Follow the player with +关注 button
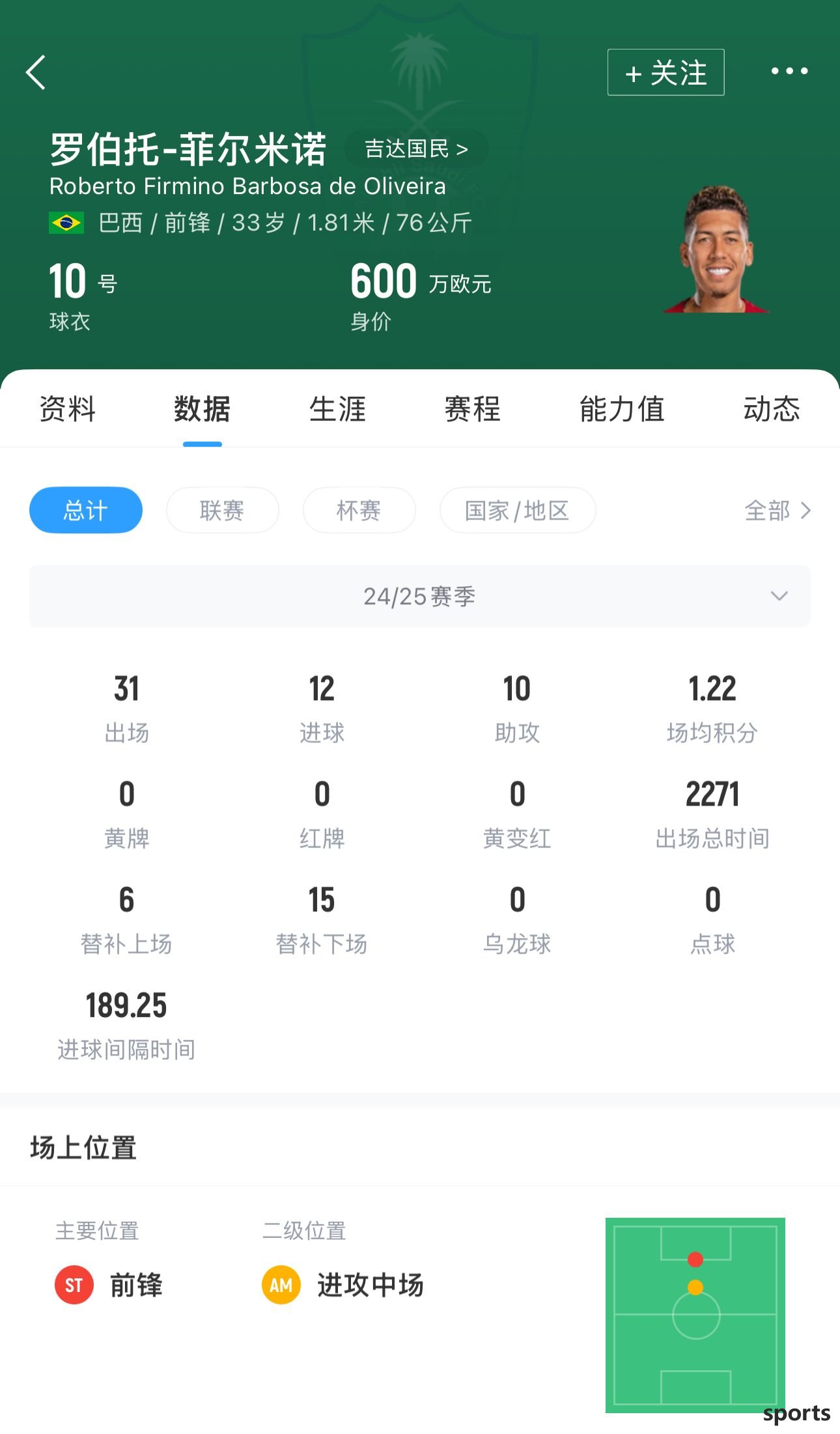Image resolution: width=840 pixels, height=1434 pixels. click(665, 72)
